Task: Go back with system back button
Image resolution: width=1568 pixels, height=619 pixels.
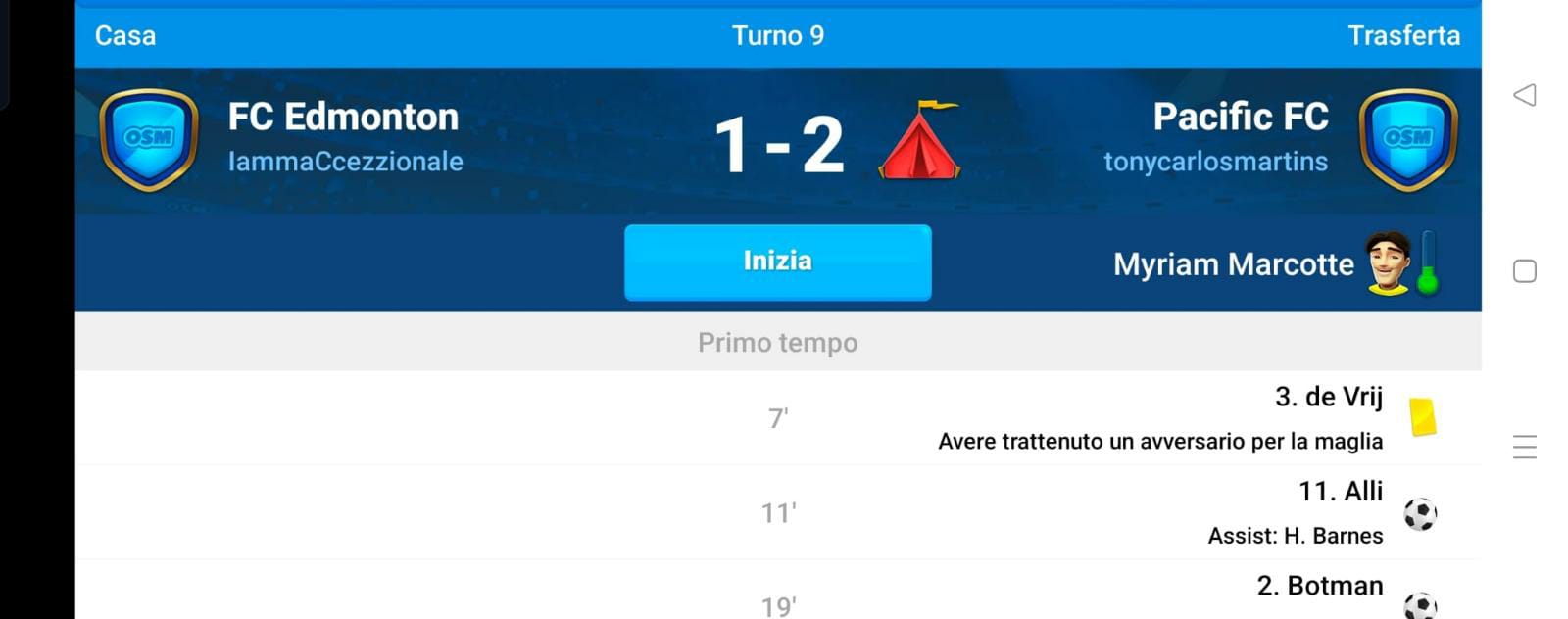Action: pyautogui.click(x=1524, y=95)
